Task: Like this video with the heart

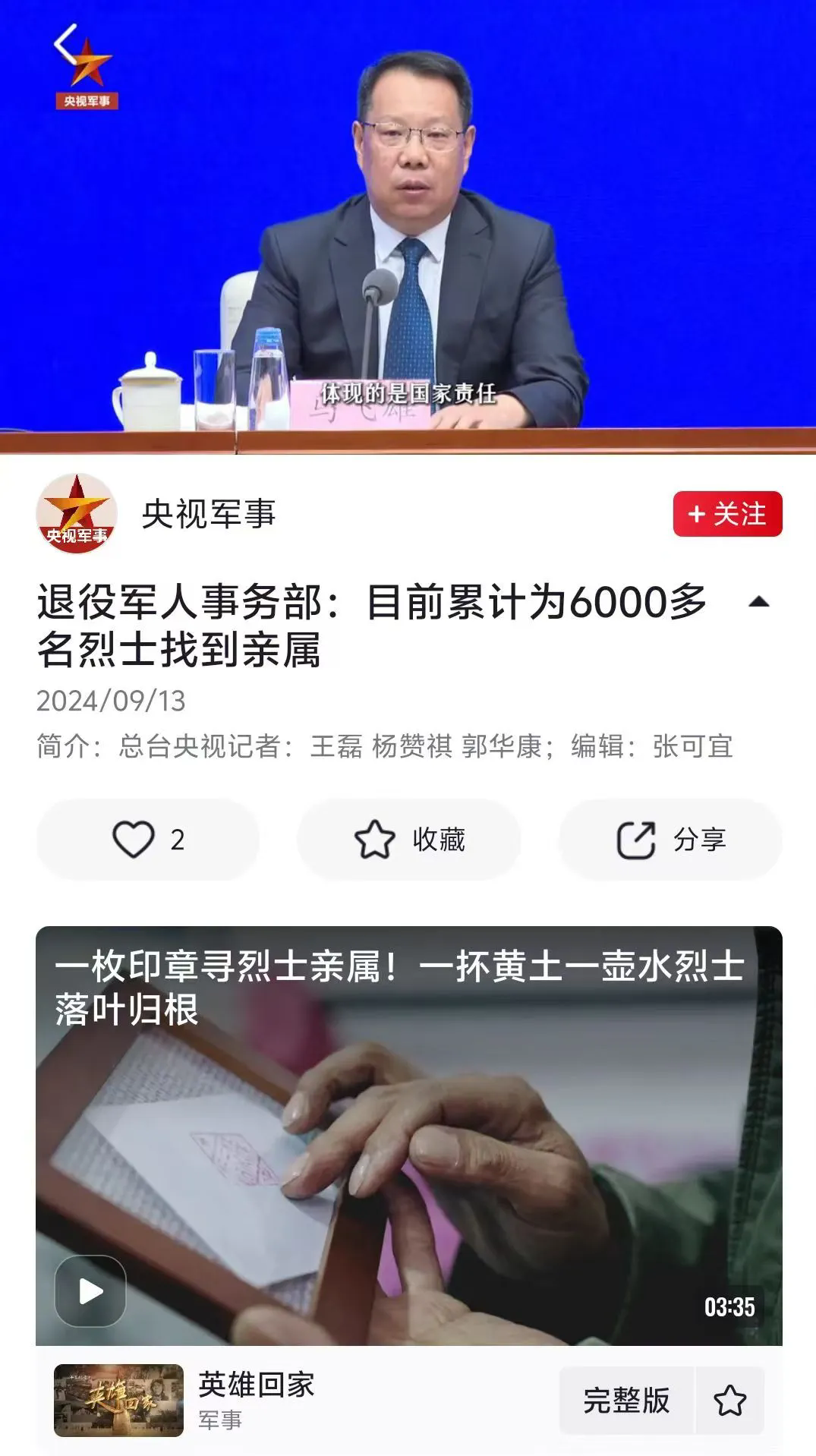Action: 148,840
